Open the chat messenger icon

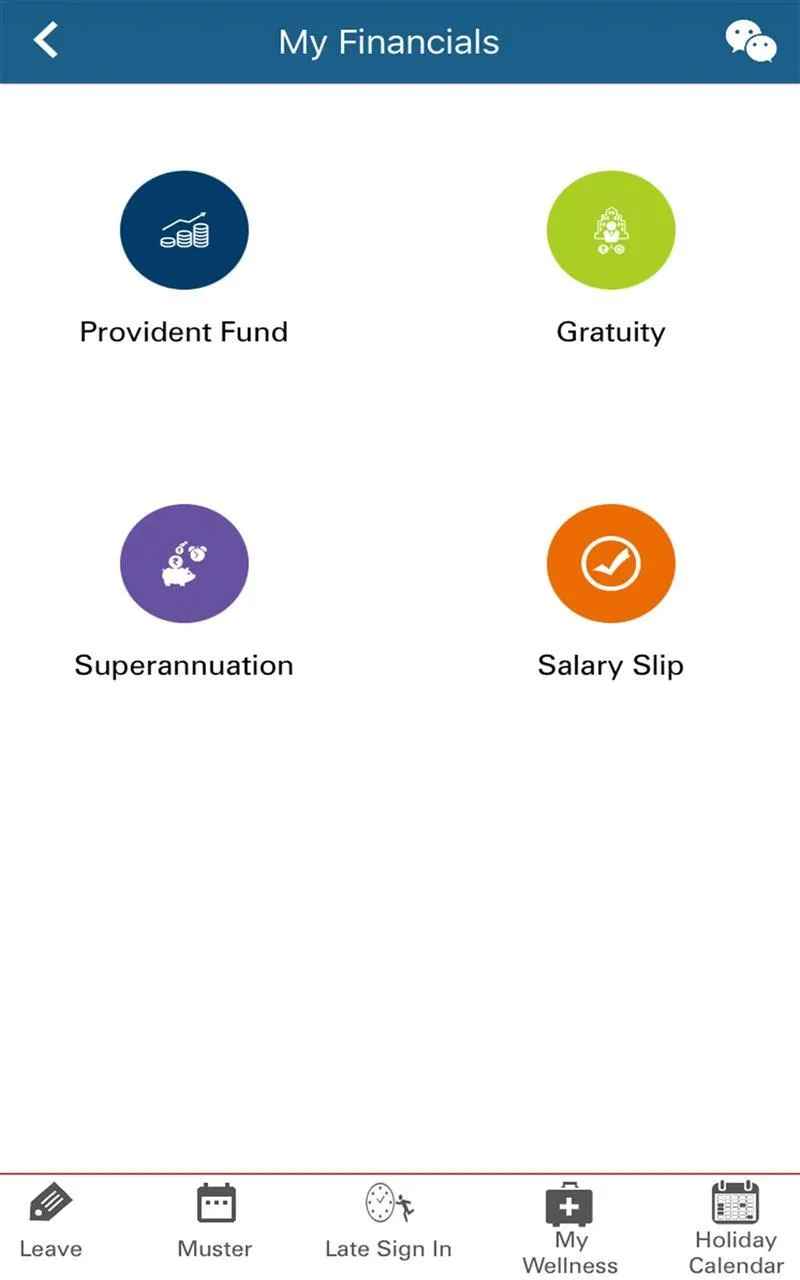752,42
